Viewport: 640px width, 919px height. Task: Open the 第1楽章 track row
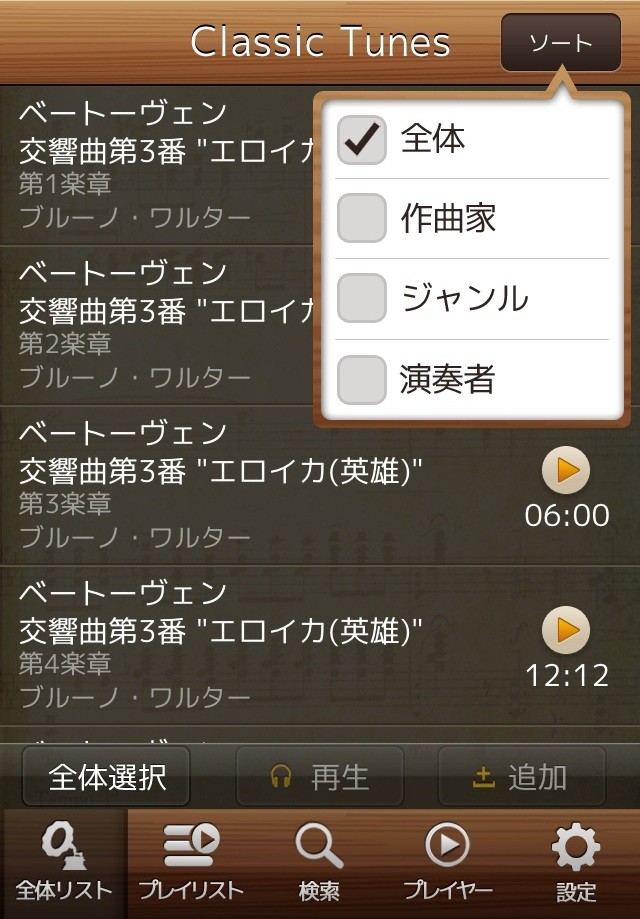[157, 165]
